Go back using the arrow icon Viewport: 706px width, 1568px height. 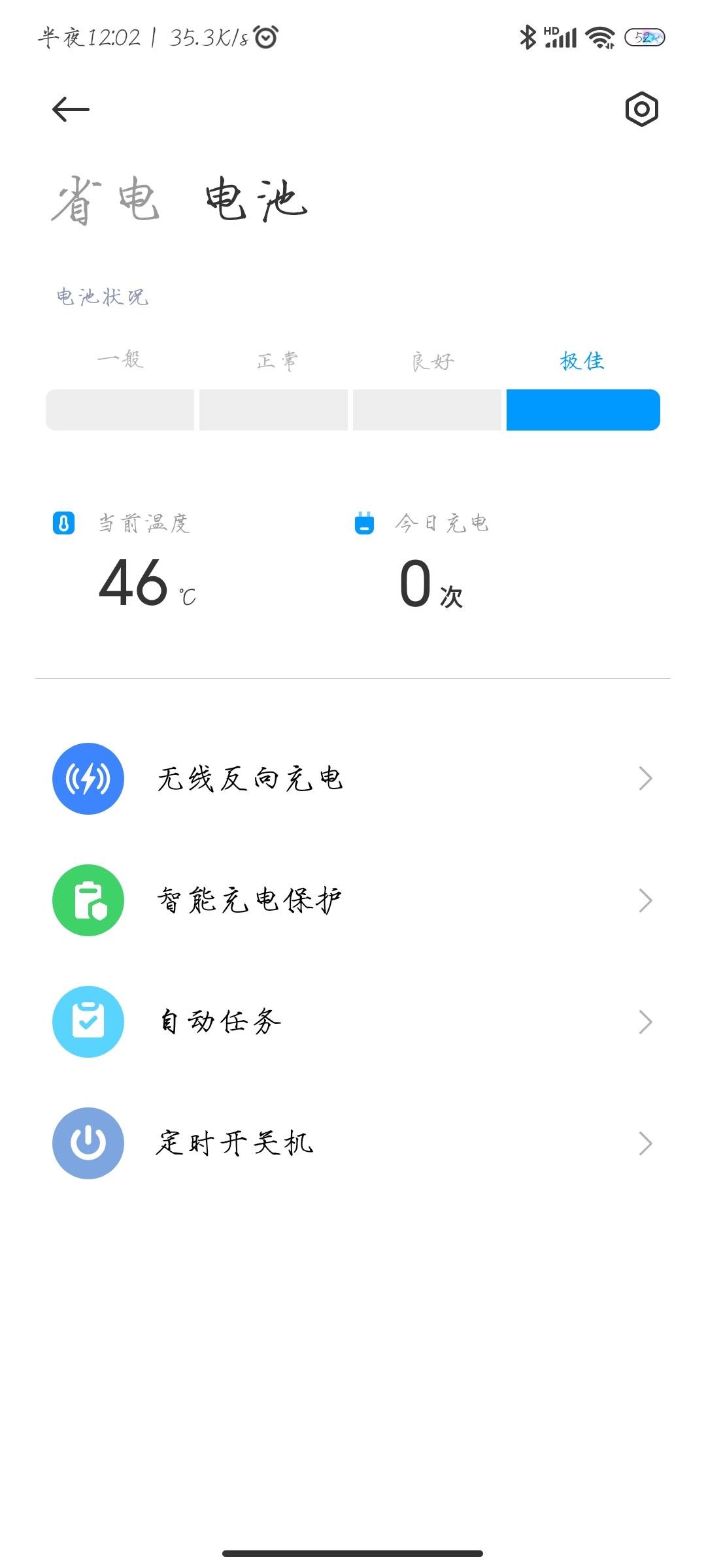(x=71, y=109)
